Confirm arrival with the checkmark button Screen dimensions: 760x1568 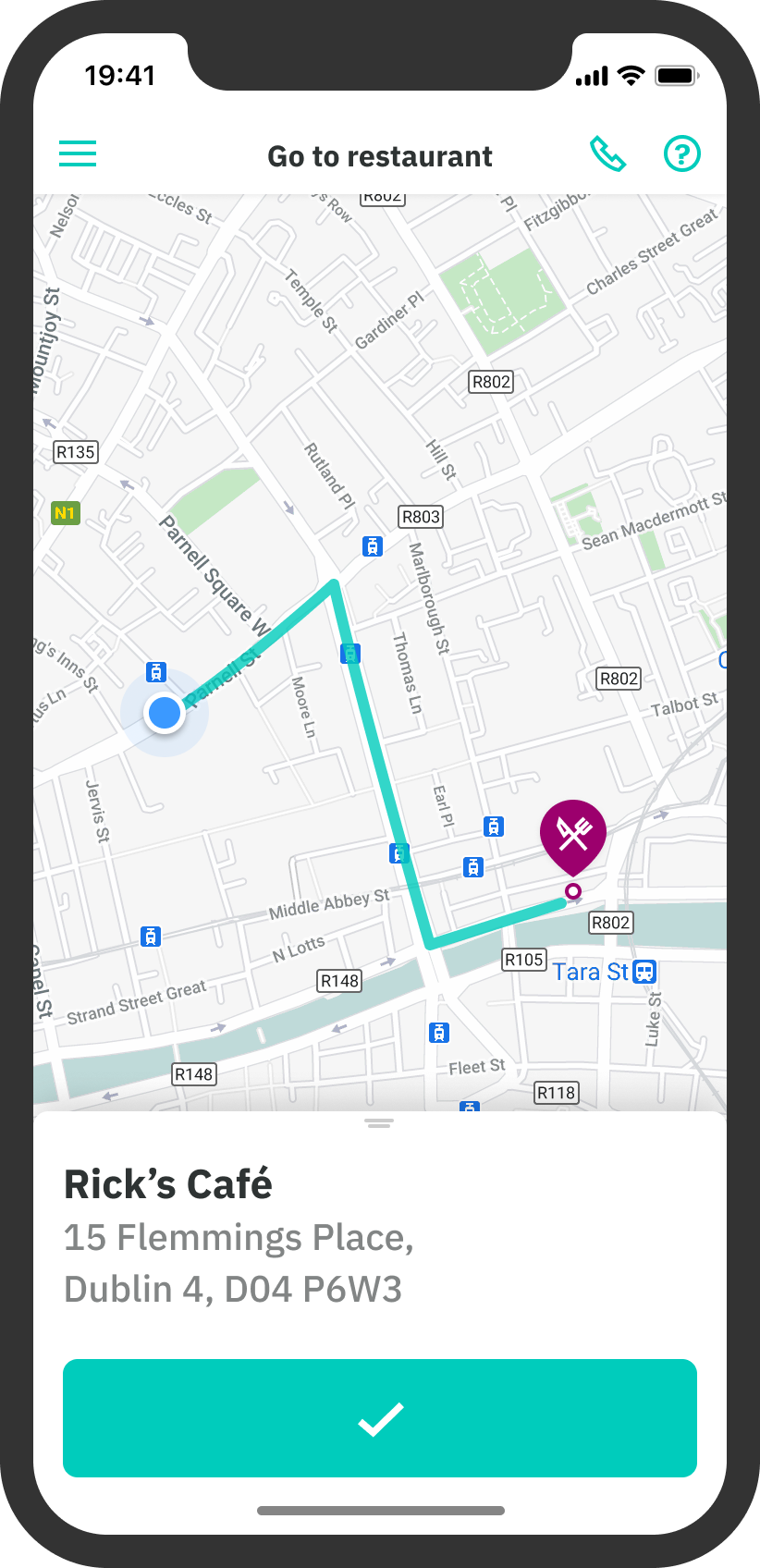[x=380, y=1418]
